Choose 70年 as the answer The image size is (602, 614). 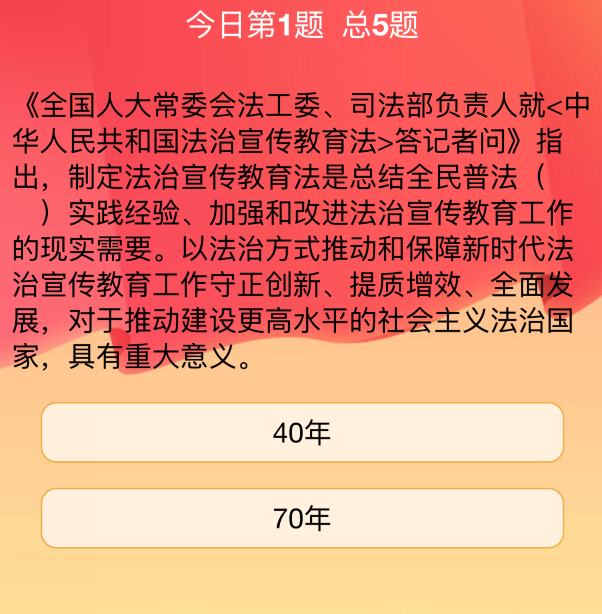(x=301, y=518)
